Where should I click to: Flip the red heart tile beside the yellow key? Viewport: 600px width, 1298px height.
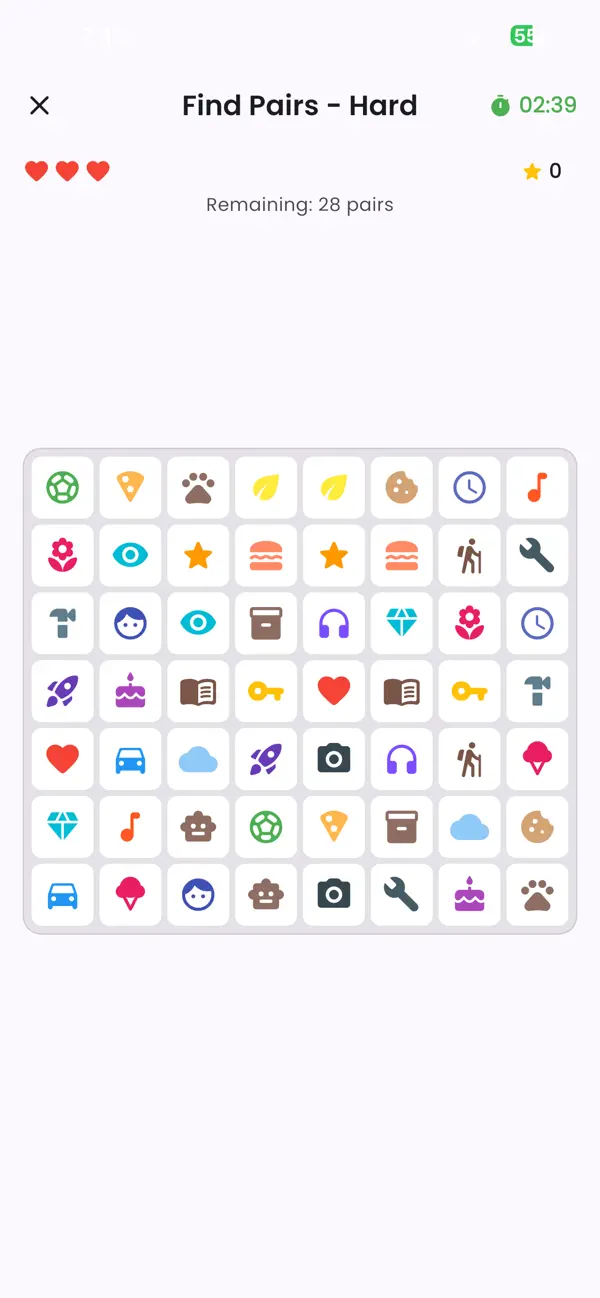click(334, 691)
